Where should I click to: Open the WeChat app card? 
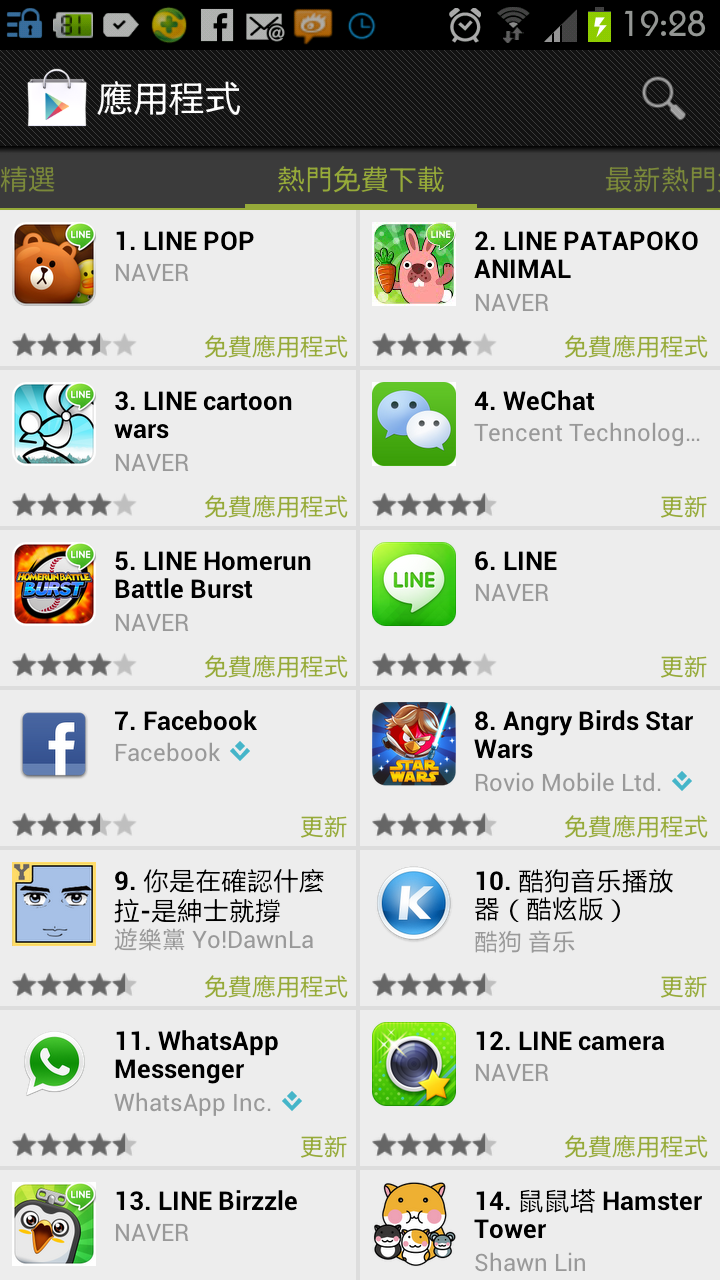[539, 448]
